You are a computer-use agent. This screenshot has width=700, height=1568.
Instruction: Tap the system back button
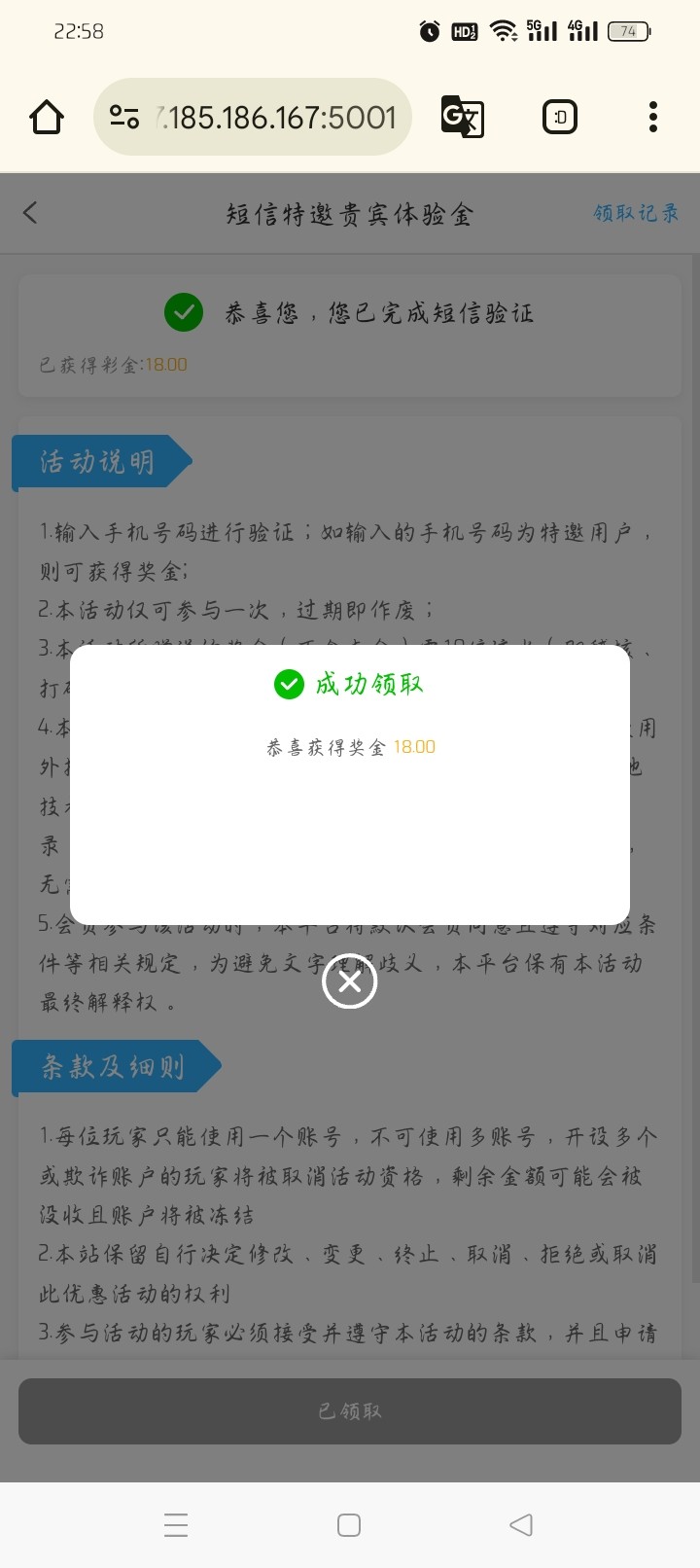coord(521,1524)
